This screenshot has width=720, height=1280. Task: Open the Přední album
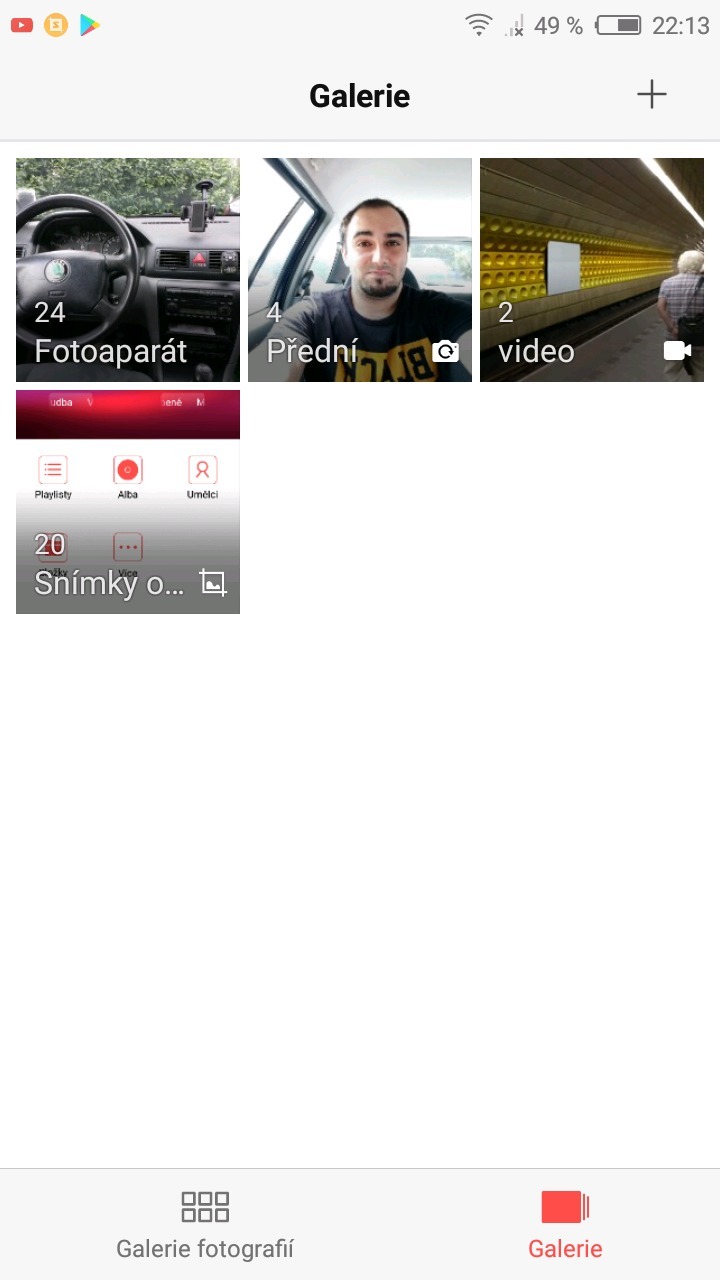point(360,270)
